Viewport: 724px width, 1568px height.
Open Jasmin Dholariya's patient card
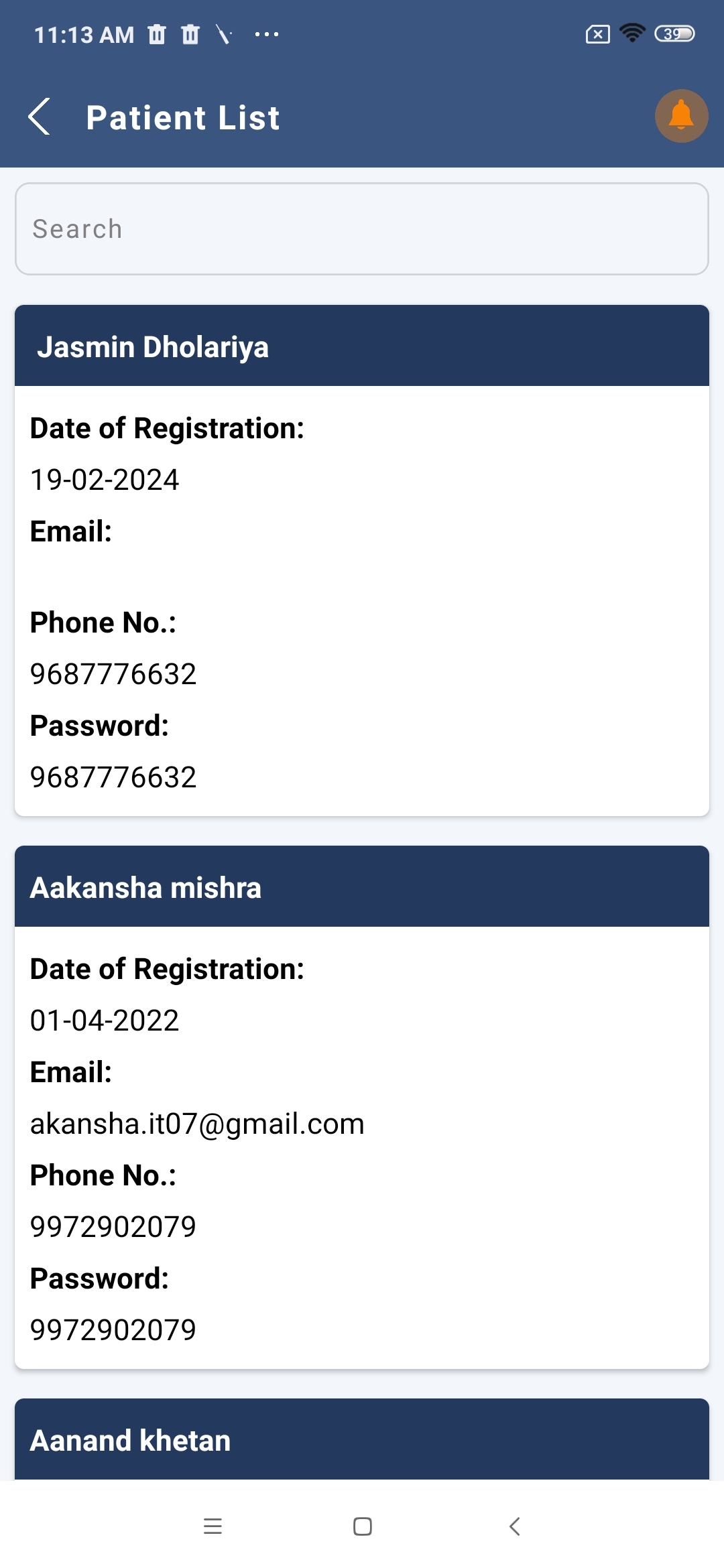362,560
